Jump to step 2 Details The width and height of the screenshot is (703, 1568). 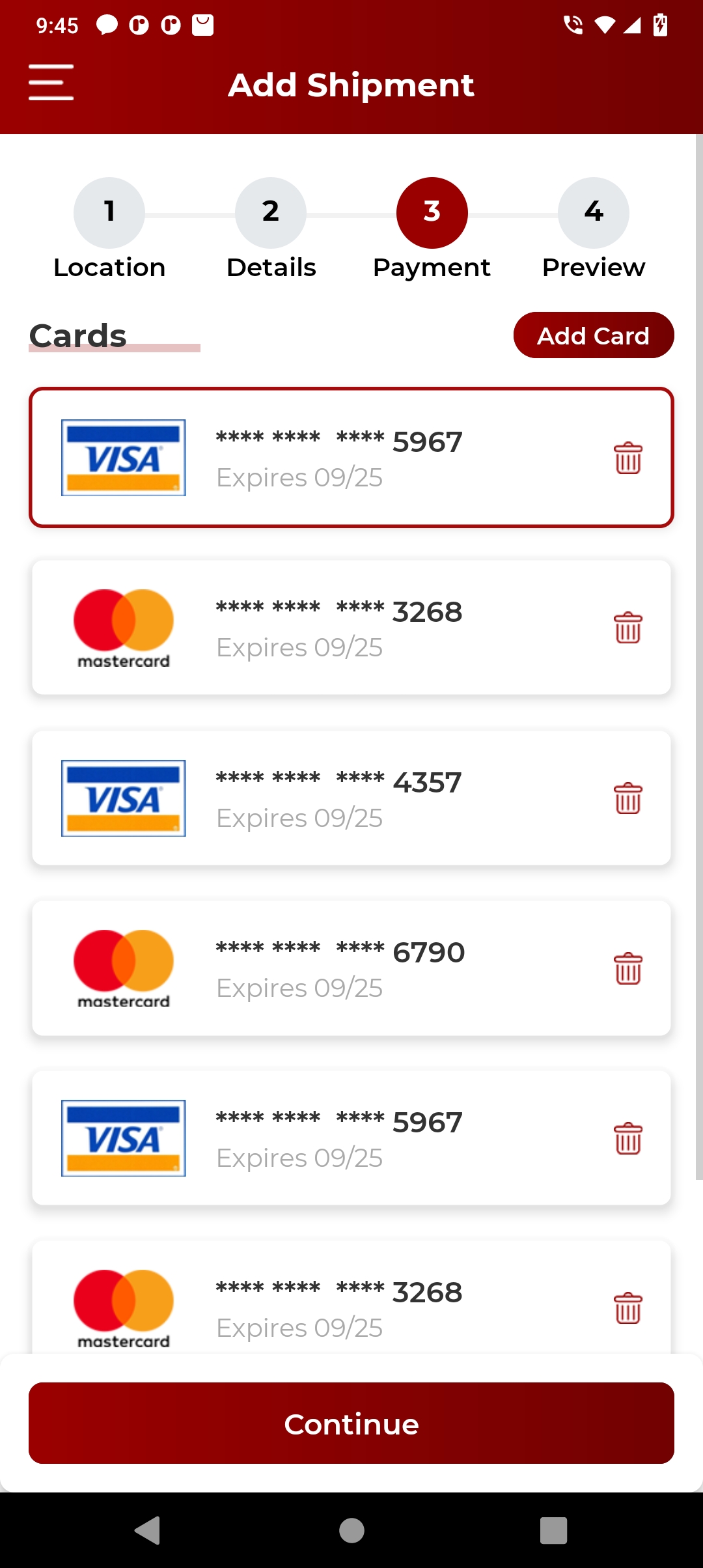click(x=271, y=214)
